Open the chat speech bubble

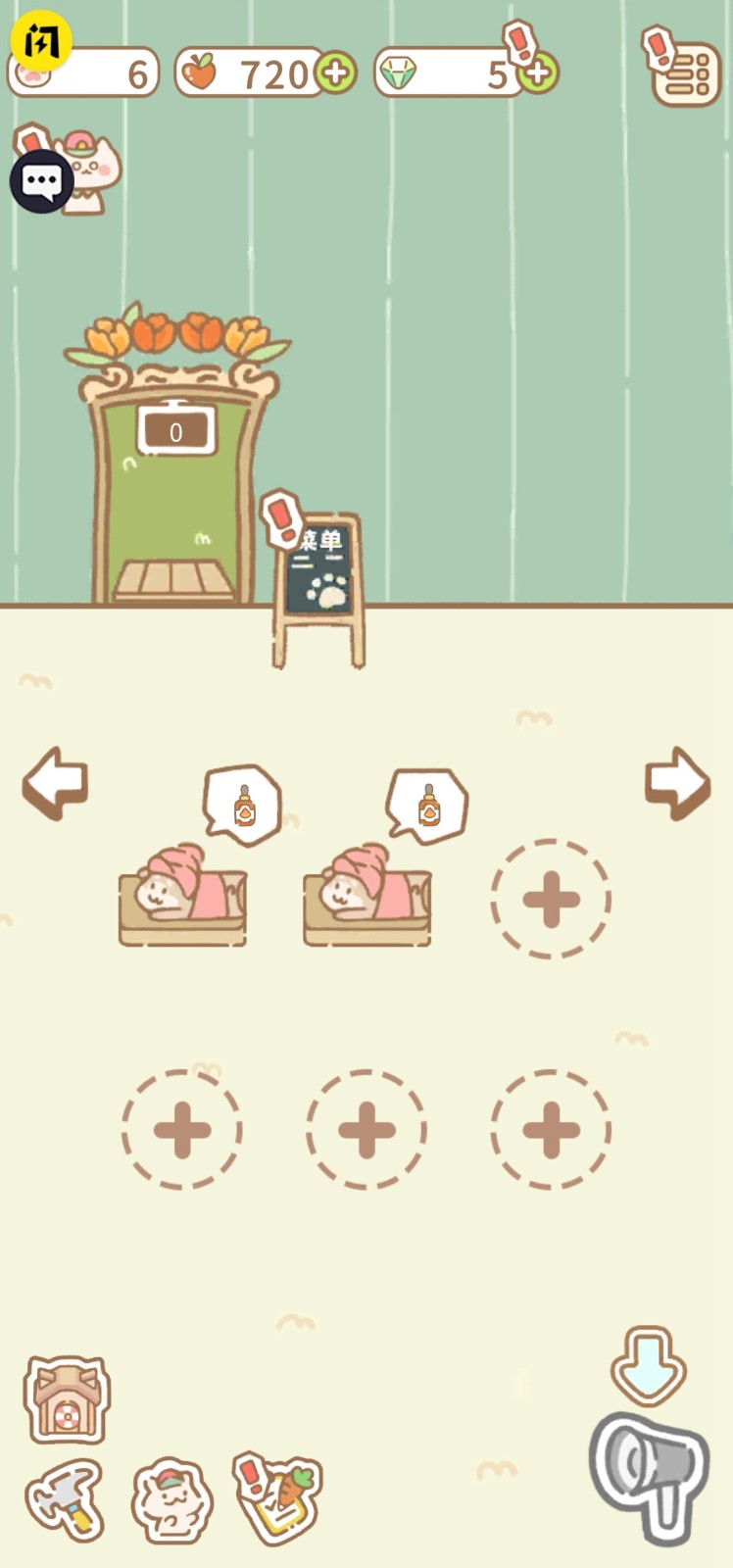(x=41, y=181)
